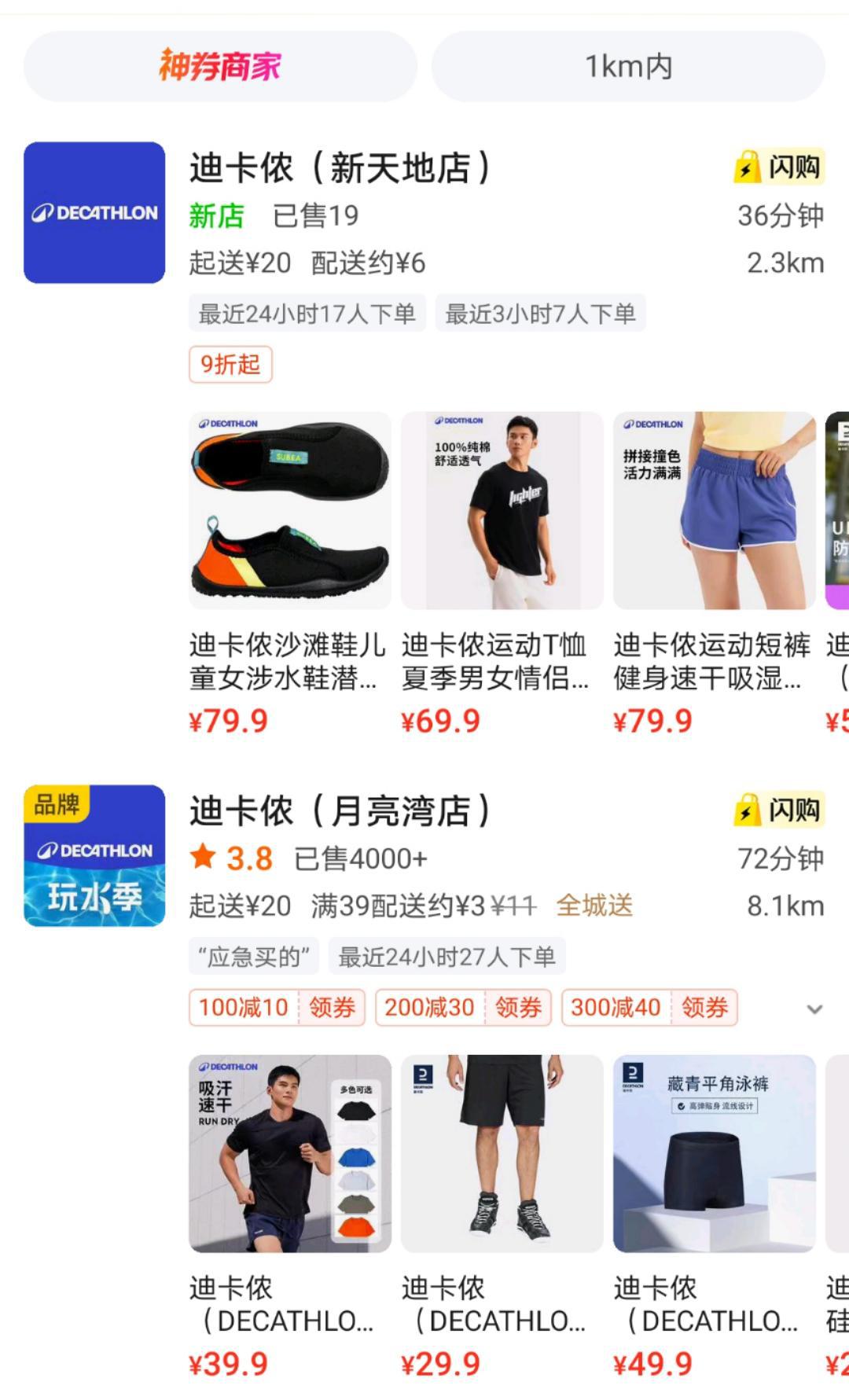The height and width of the screenshot is (1400, 849).
Task: Open the 迪卡侬（新天地店）store logo icon
Action: click(x=93, y=211)
